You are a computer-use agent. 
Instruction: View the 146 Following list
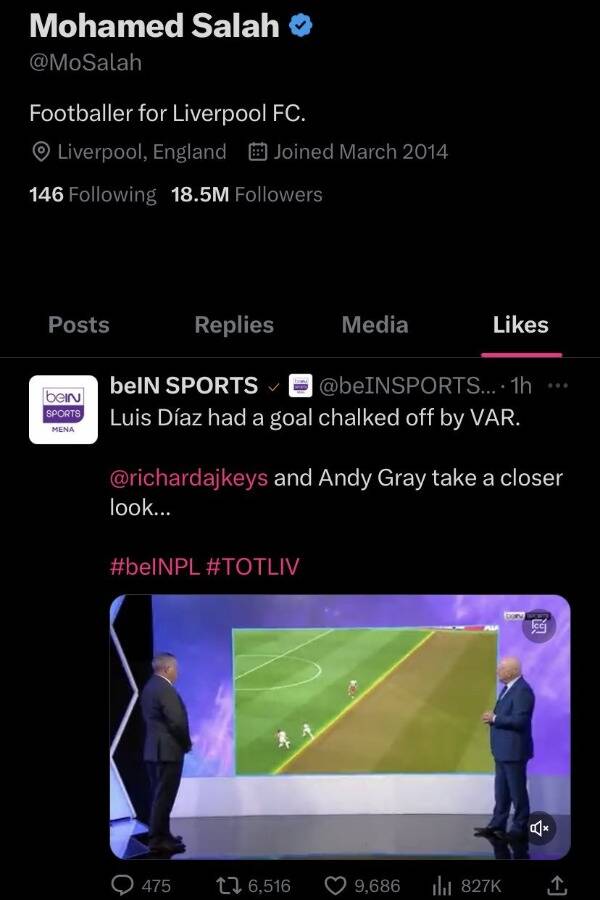pyautogui.click(x=93, y=194)
